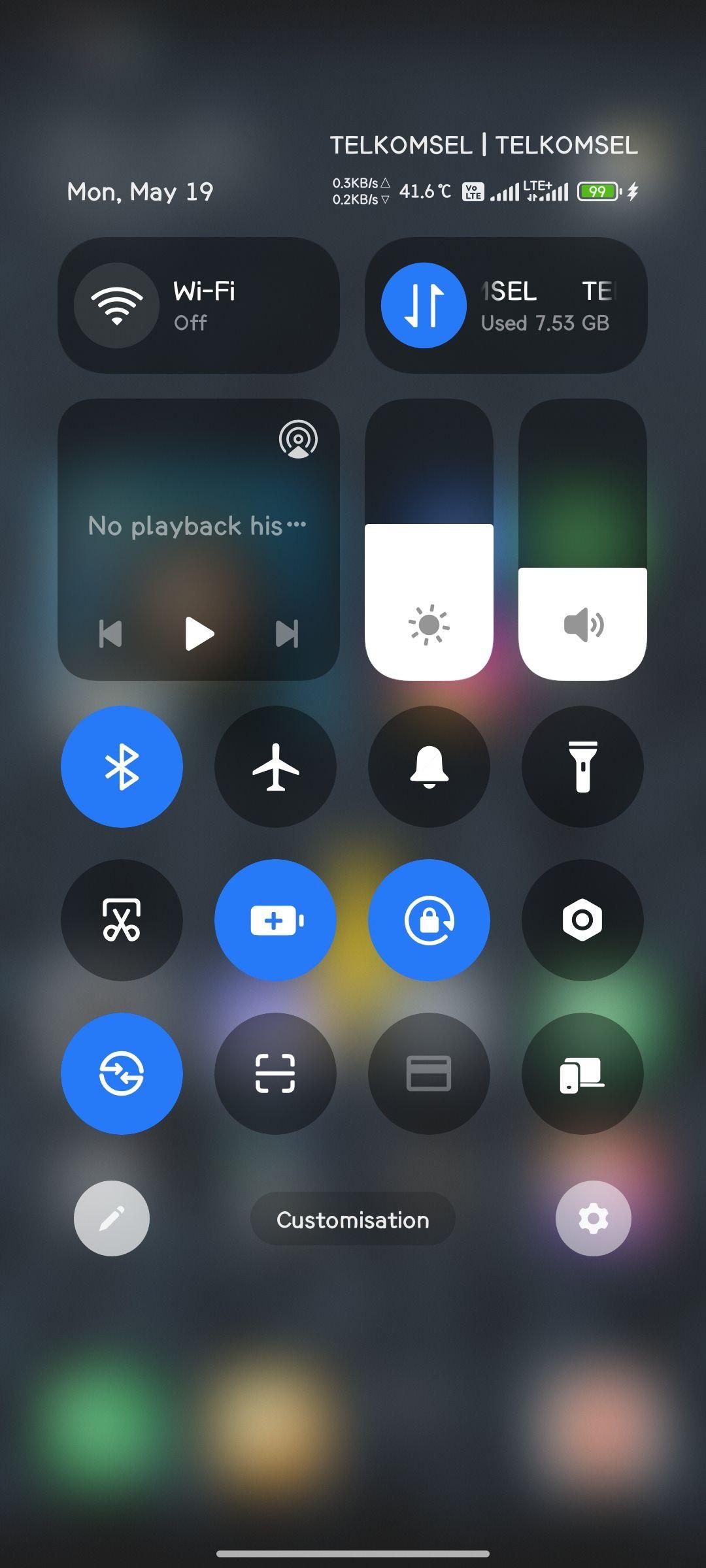The width and height of the screenshot is (706, 1568).
Task: Toggle the bell sound mode
Action: click(x=429, y=766)
